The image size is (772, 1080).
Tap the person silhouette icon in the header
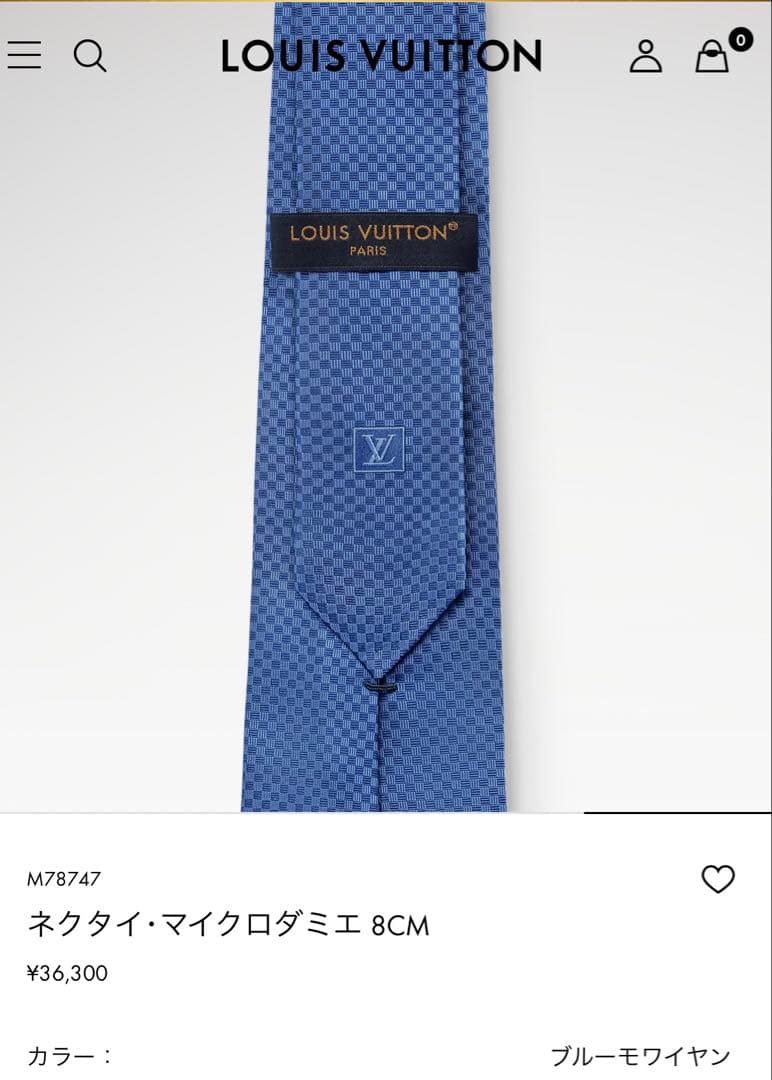(x=647, y=57)
